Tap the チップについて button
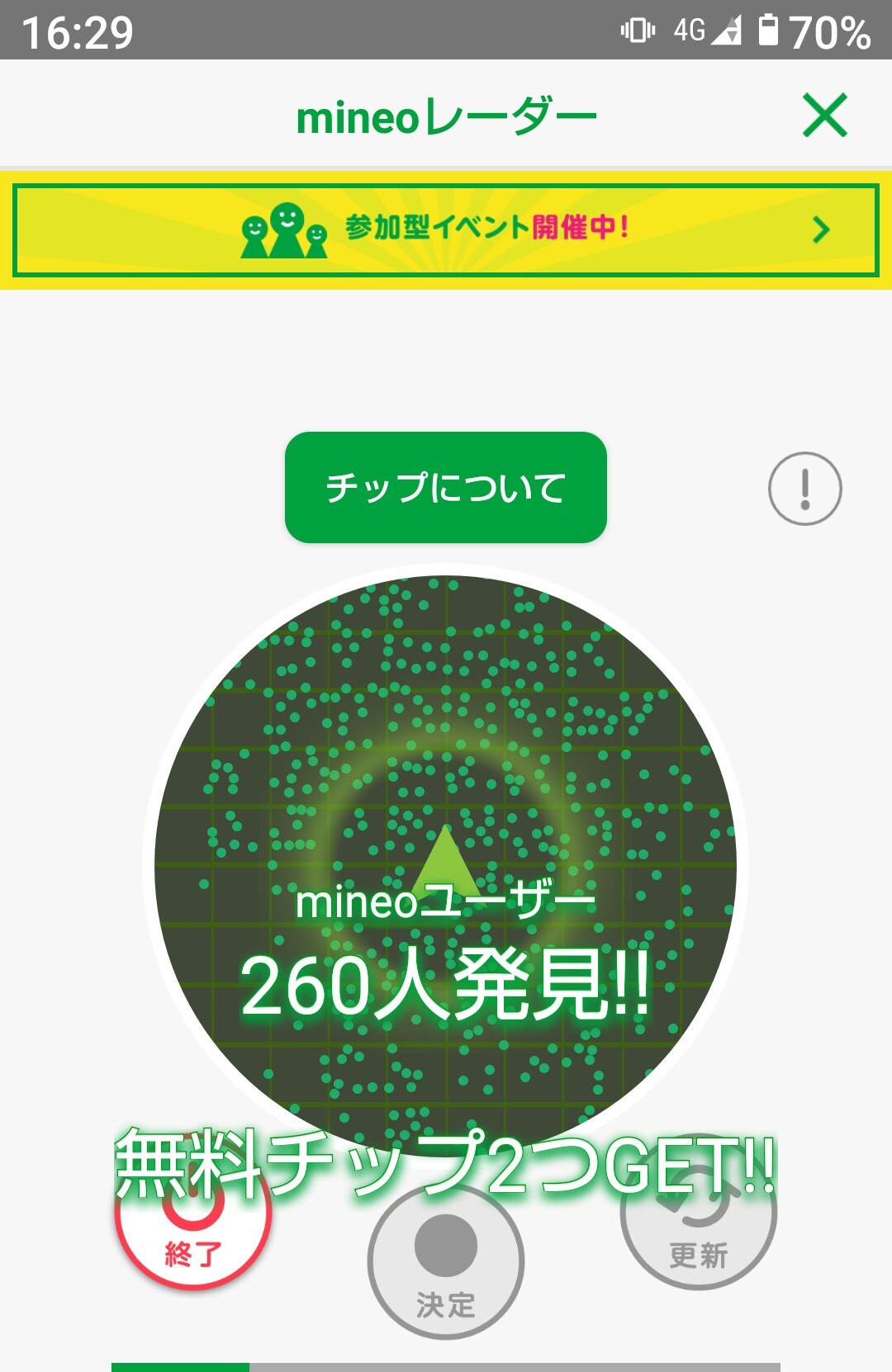 pyautogui.click(x=446, y=487)
